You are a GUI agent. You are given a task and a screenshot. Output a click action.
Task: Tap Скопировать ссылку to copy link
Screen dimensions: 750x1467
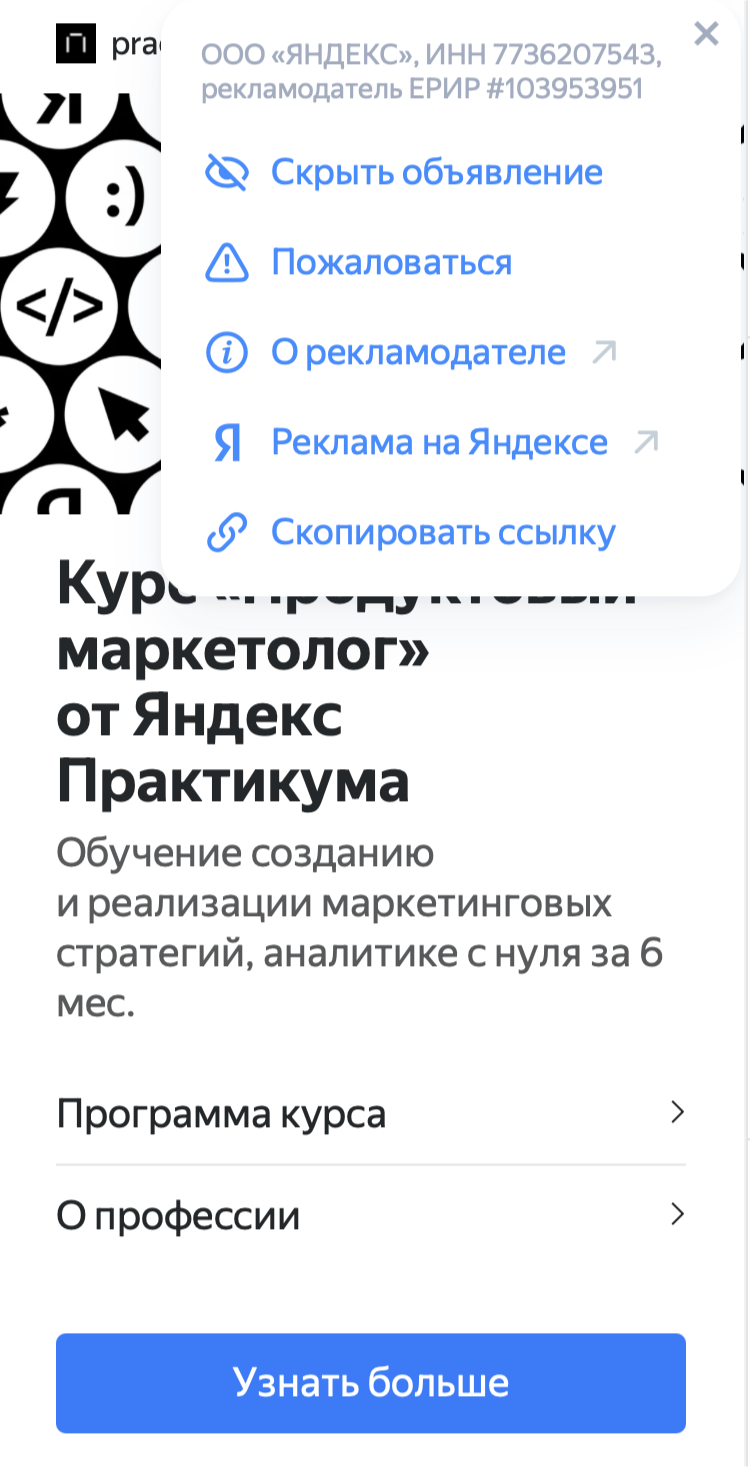coord(442,532)
